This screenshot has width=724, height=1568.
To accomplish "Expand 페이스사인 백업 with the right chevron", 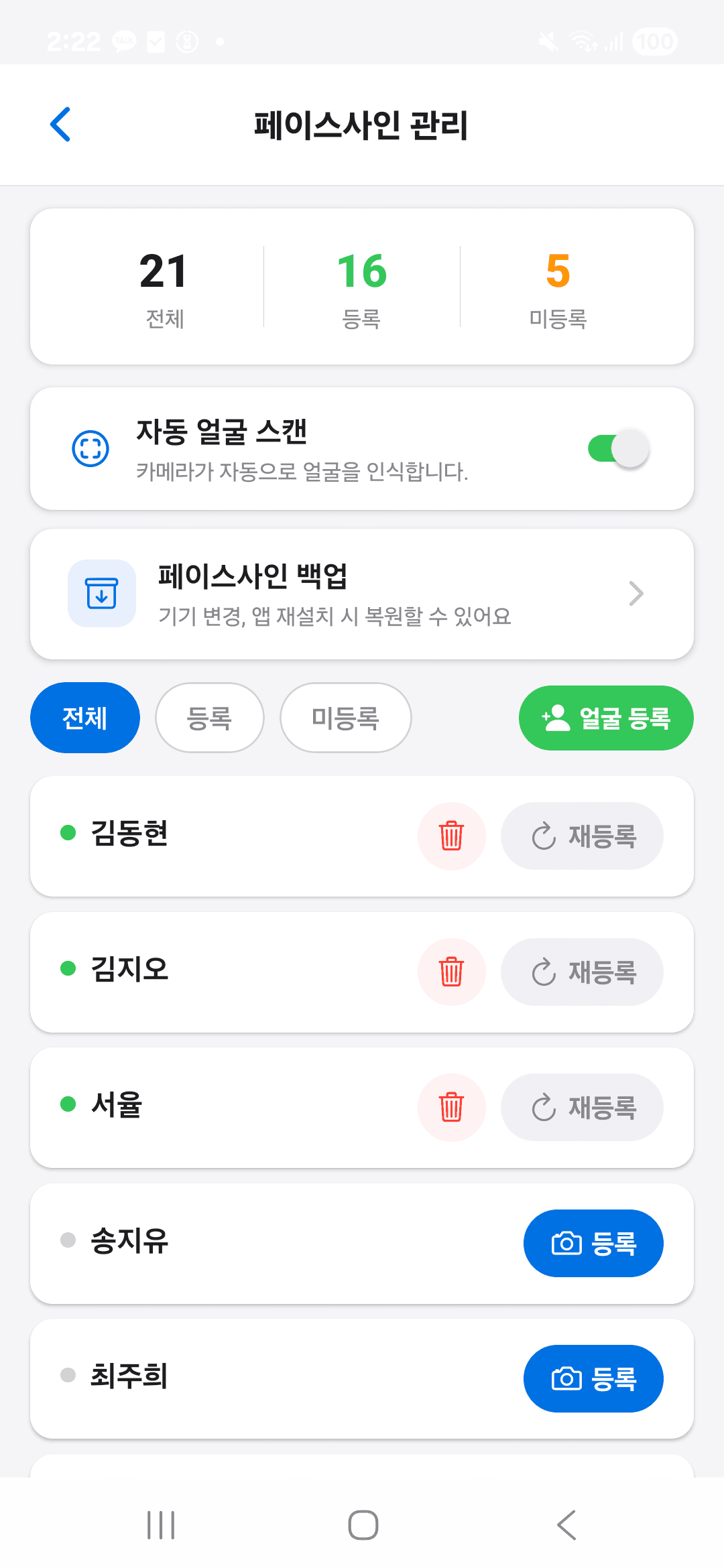I will 636,593.
